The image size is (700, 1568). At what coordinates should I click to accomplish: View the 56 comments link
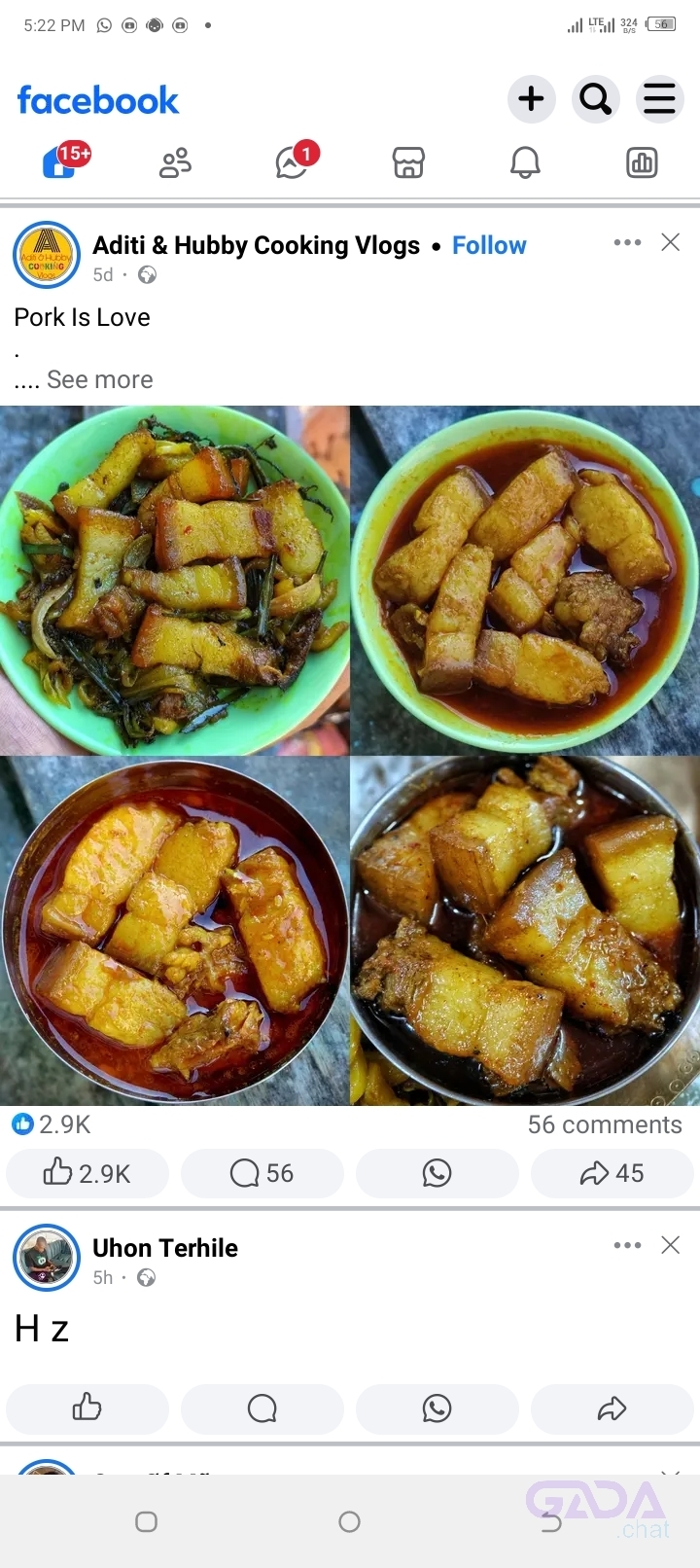pos(604,1124)
